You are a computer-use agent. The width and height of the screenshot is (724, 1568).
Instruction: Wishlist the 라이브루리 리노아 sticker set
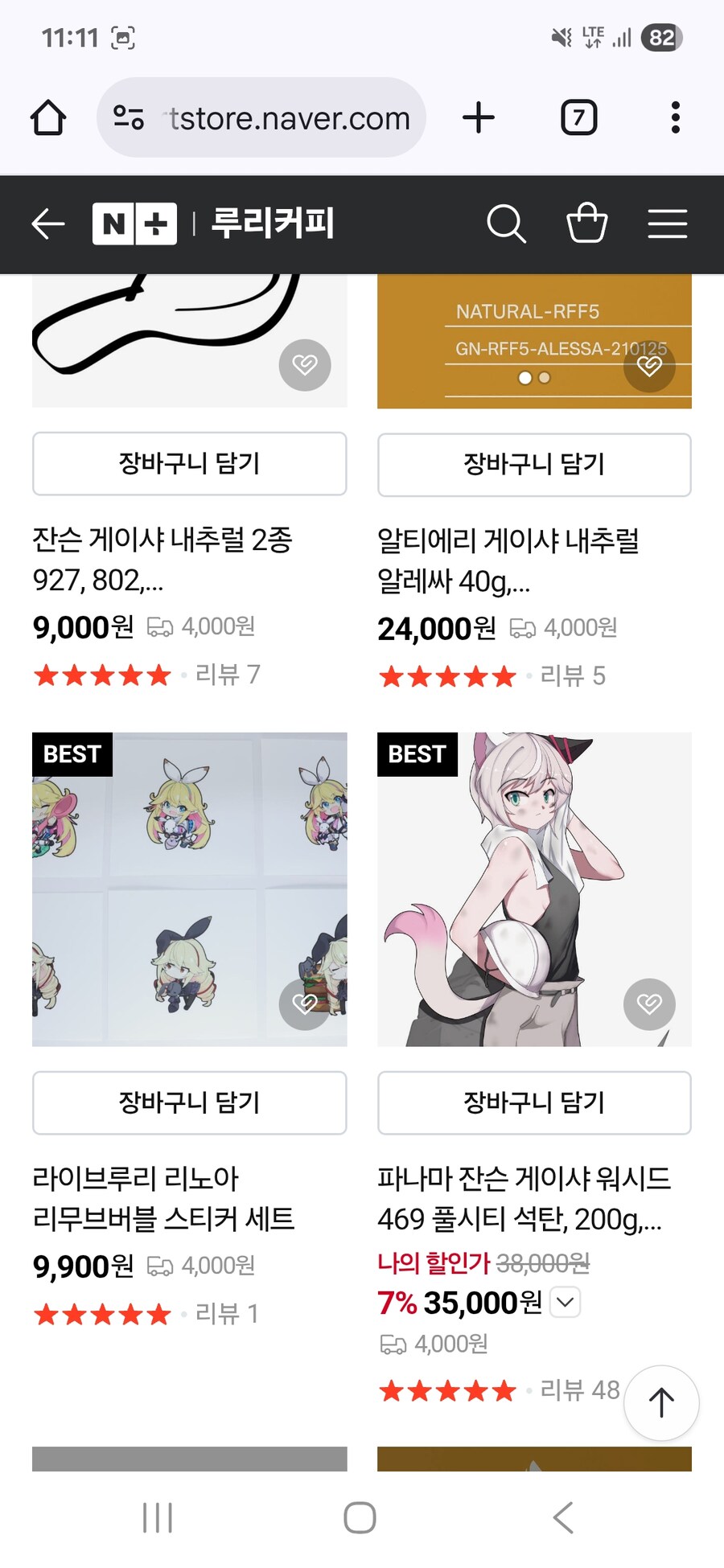click(304, 1004)
